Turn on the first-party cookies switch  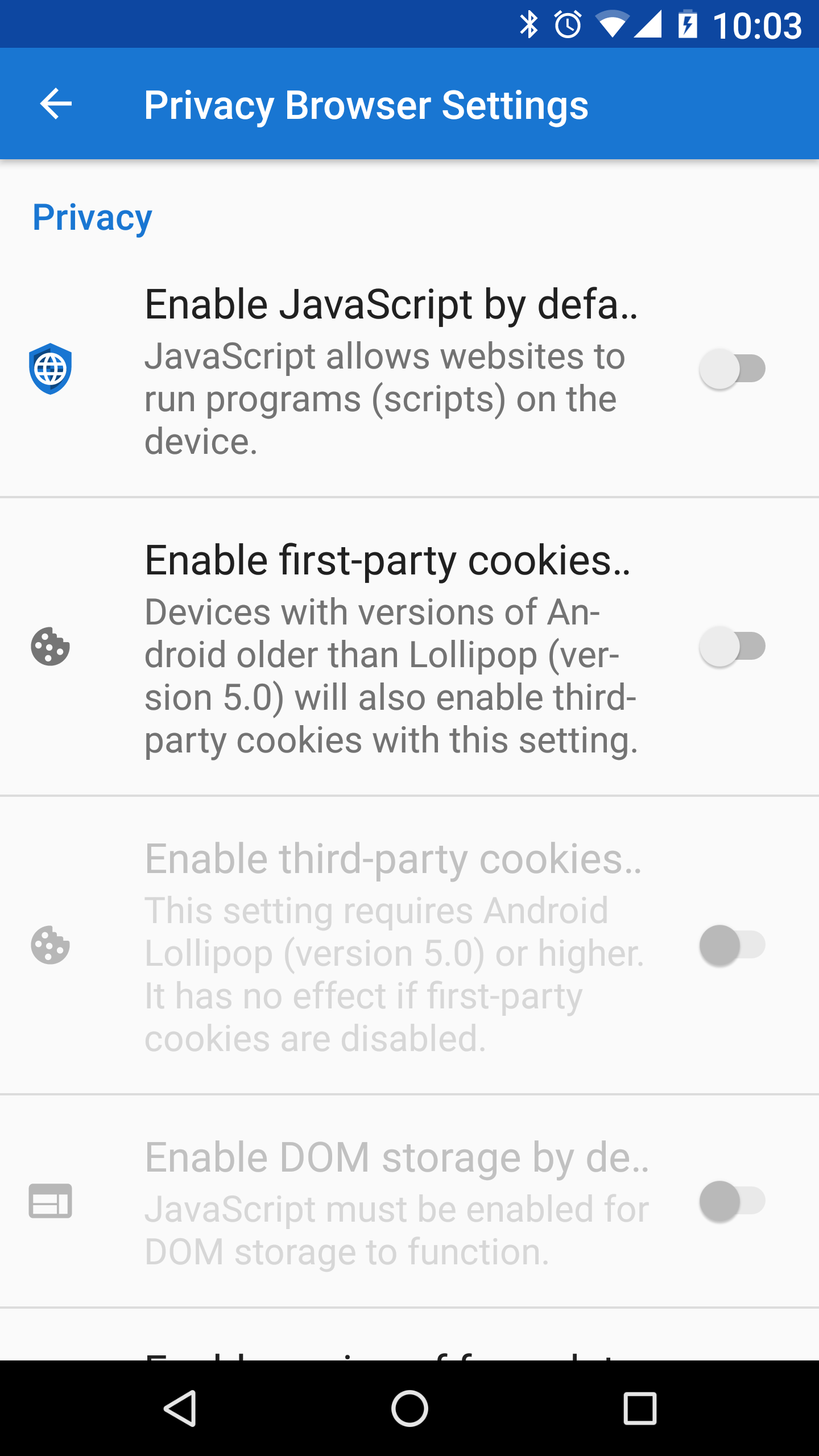pyautogui.click(x=733, y=647)
